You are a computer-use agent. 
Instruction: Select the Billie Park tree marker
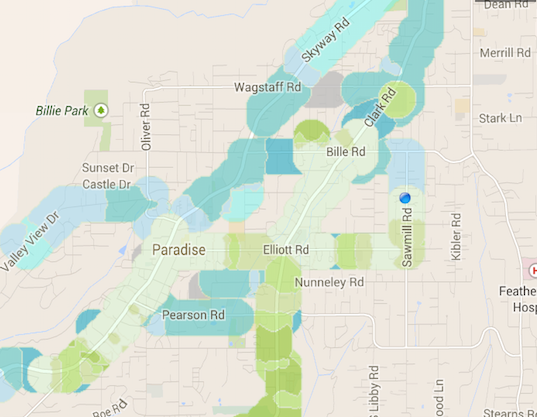point(101,110)
